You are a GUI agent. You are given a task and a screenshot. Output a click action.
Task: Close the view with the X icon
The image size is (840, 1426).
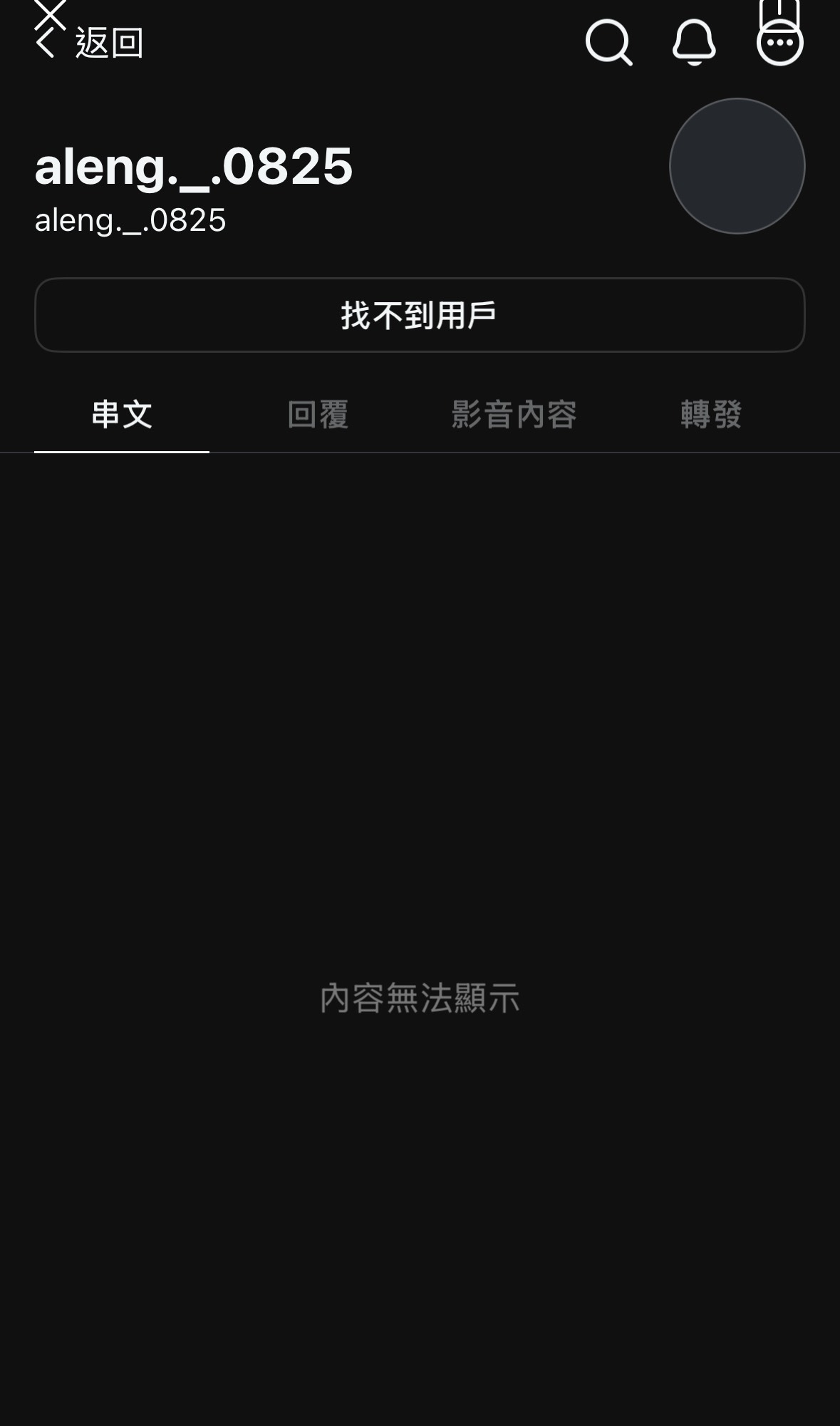click(x=50, y=14)
